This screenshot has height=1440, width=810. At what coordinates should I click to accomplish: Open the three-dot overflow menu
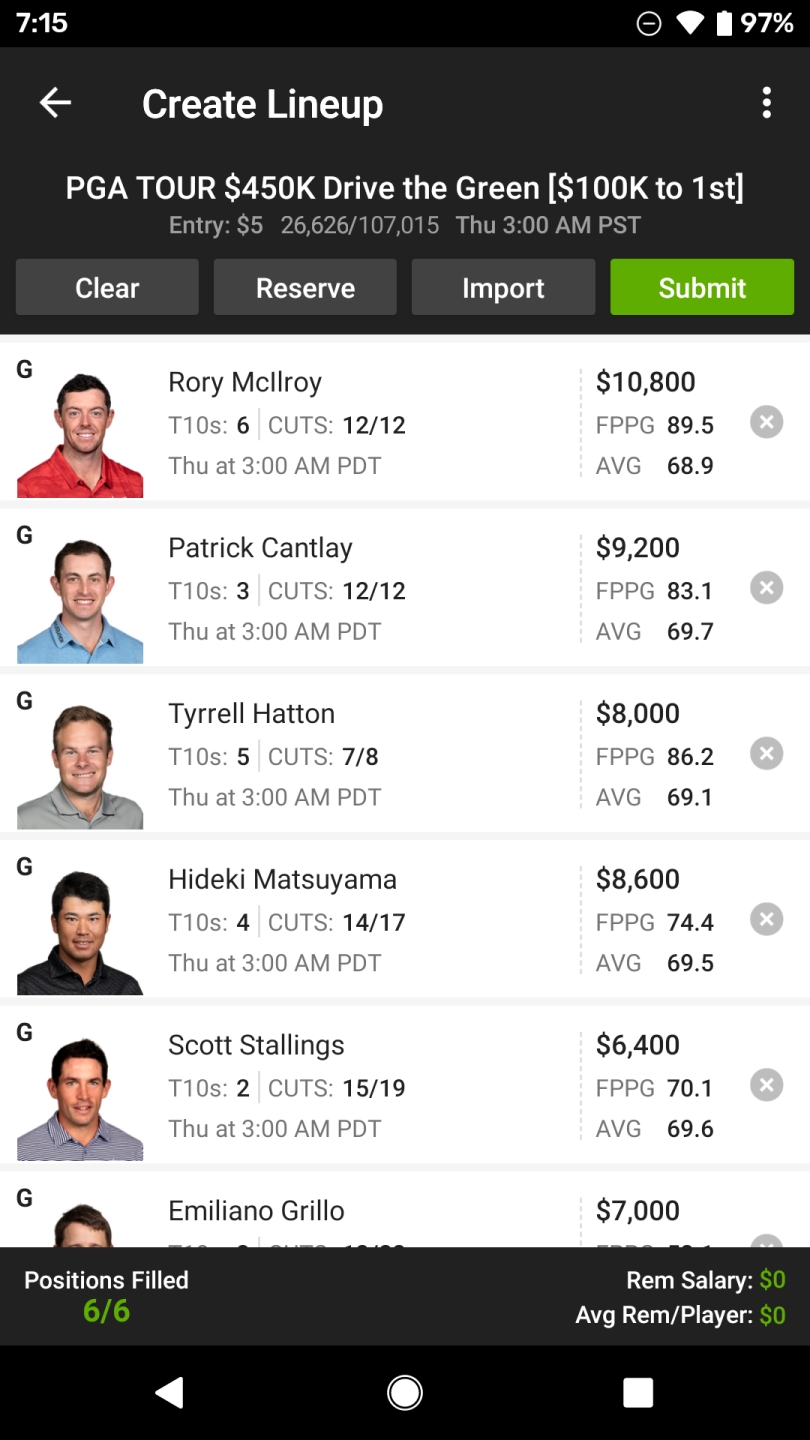pos(766,103)
